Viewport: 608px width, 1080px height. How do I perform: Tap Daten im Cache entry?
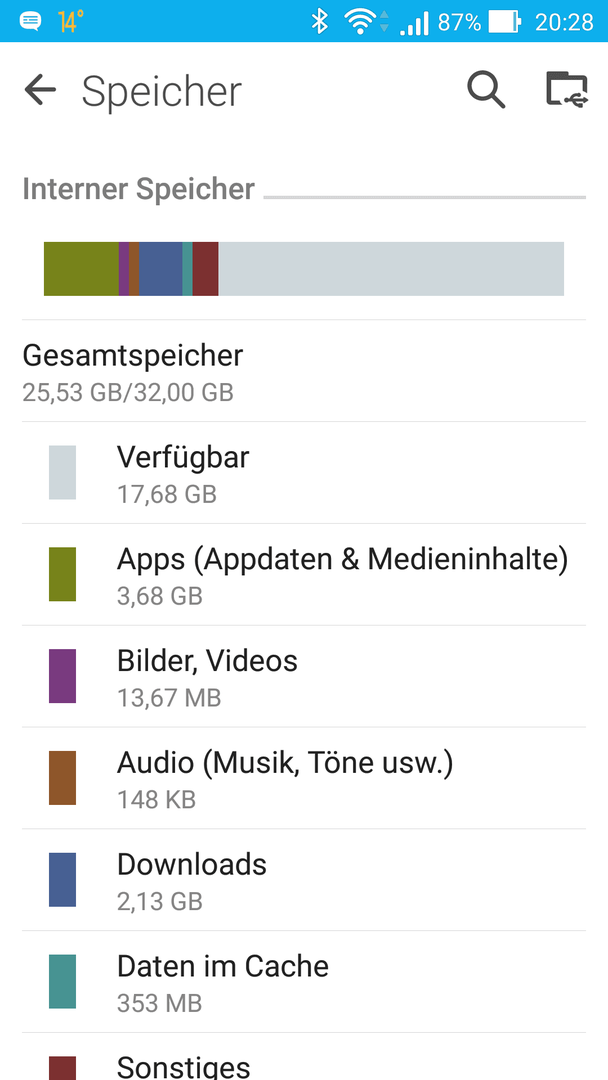[x=304, y=982]
